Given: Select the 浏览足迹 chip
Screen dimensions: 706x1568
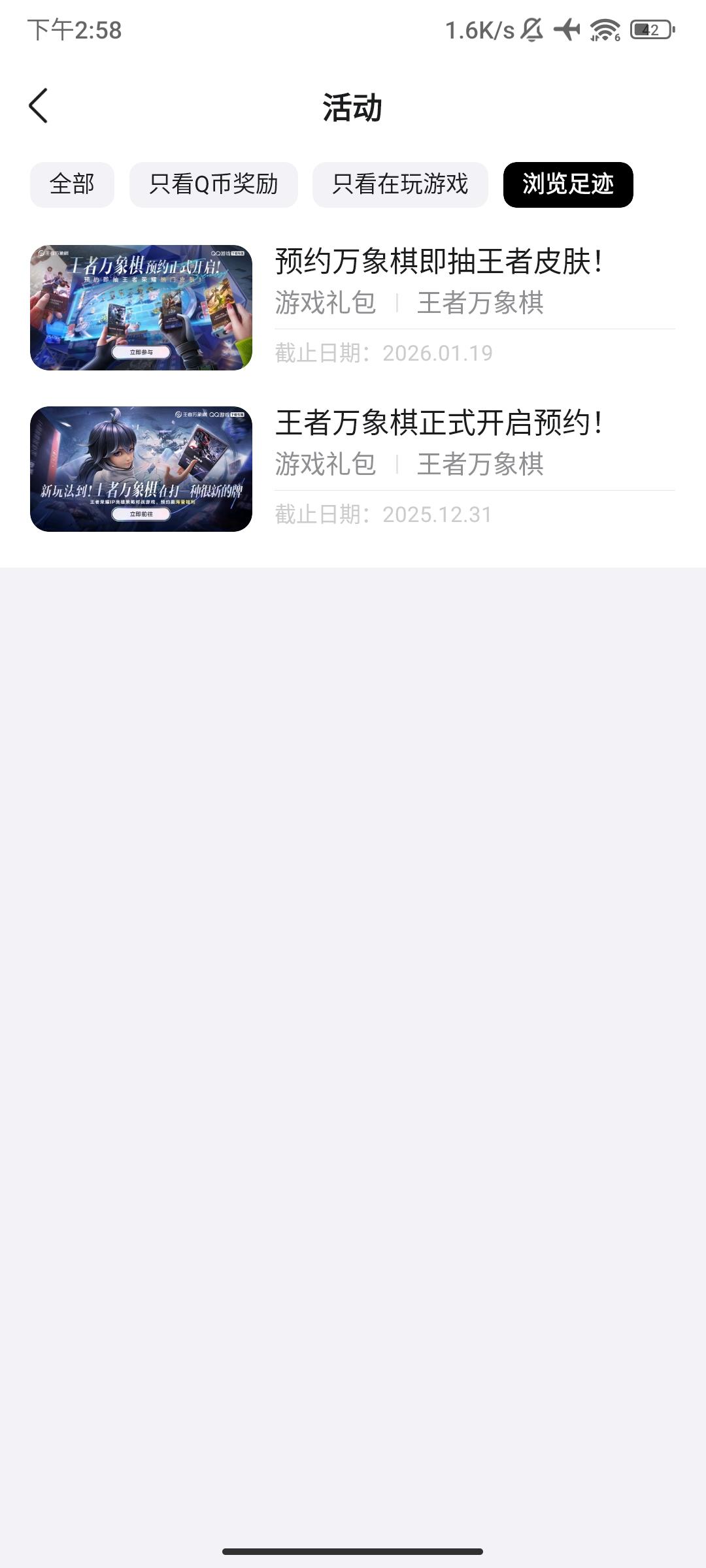Looking at the screenshot, I should (568, 184).
